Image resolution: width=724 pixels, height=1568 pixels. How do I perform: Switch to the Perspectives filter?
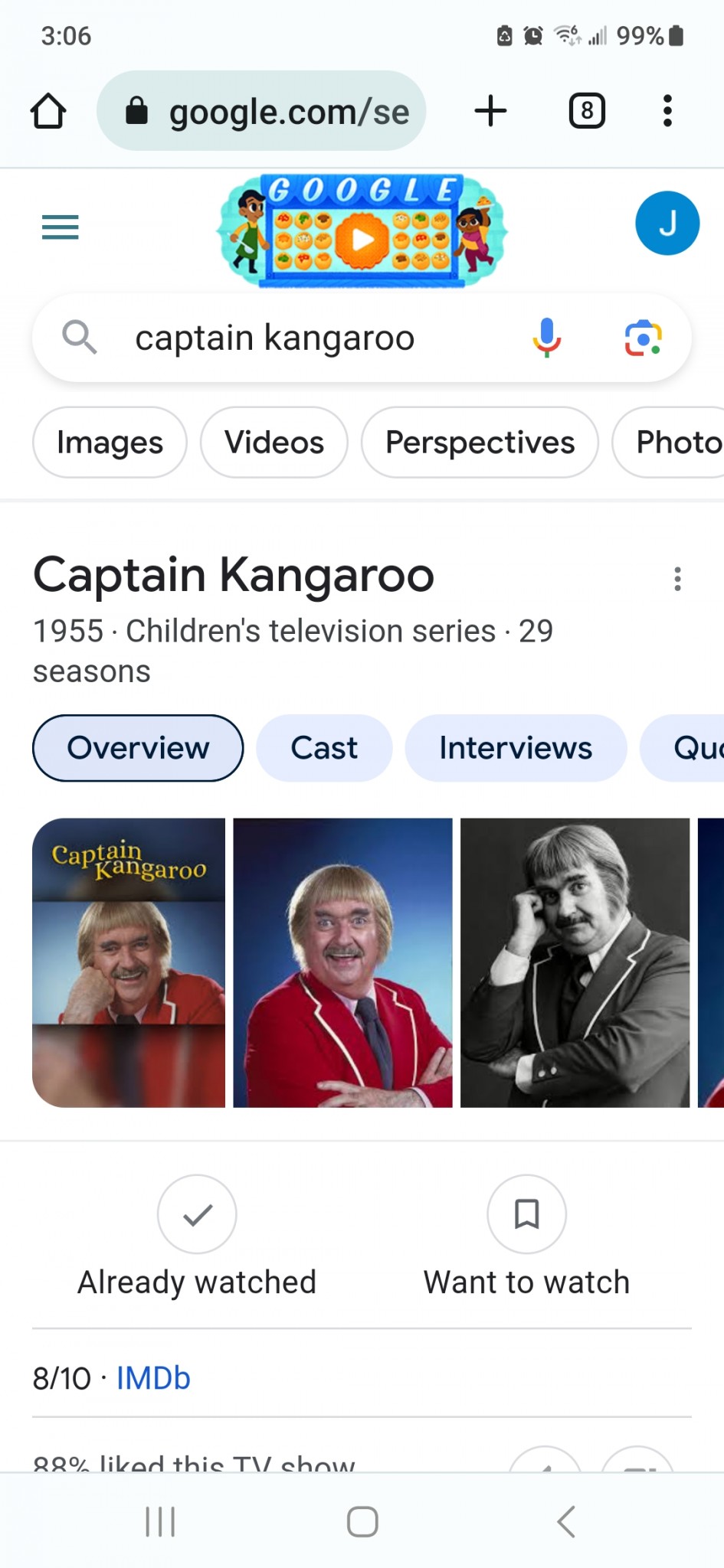pos(480,443)
